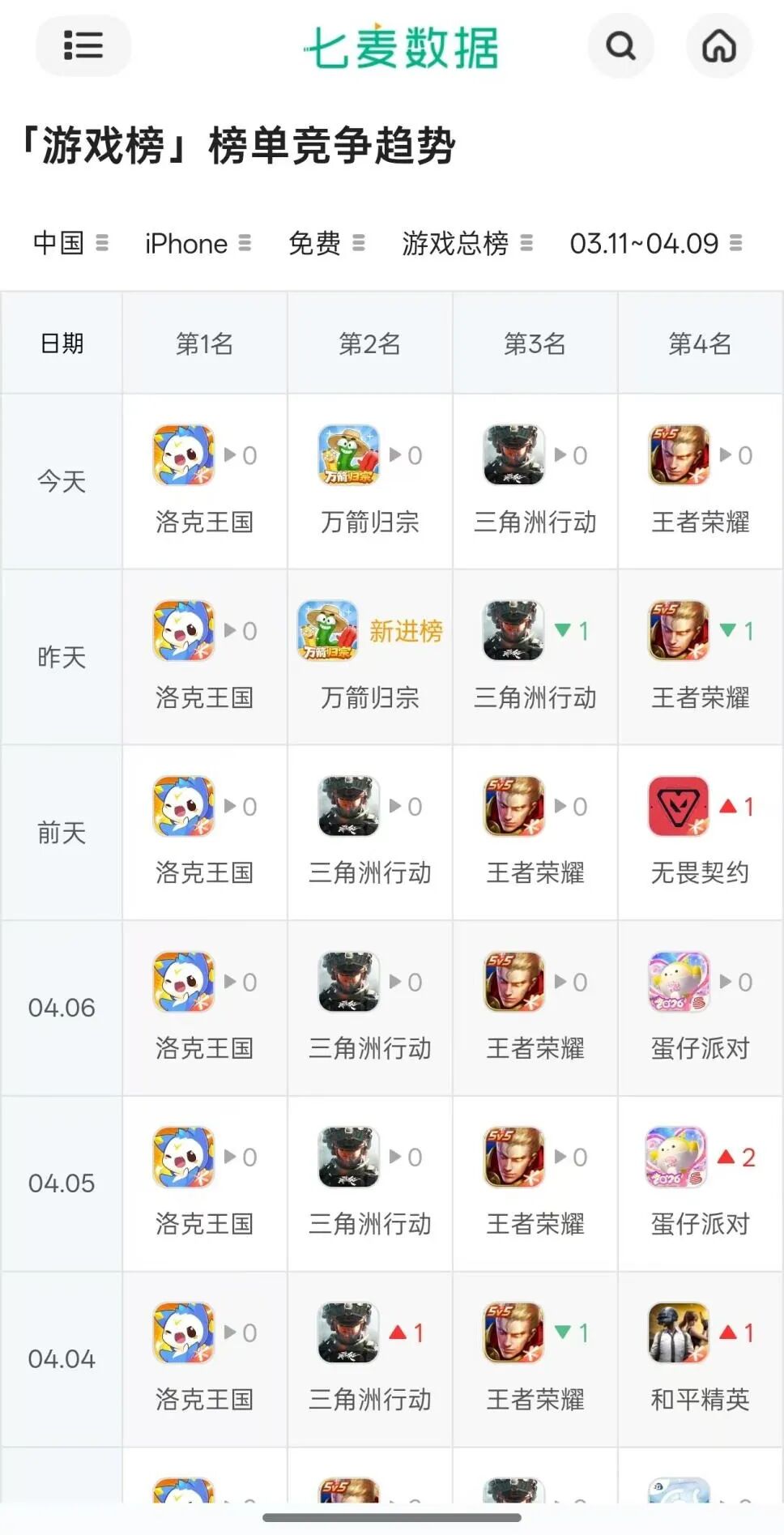Click the home icon at top right
The image size is (784, 1535).
click(719, 46)
